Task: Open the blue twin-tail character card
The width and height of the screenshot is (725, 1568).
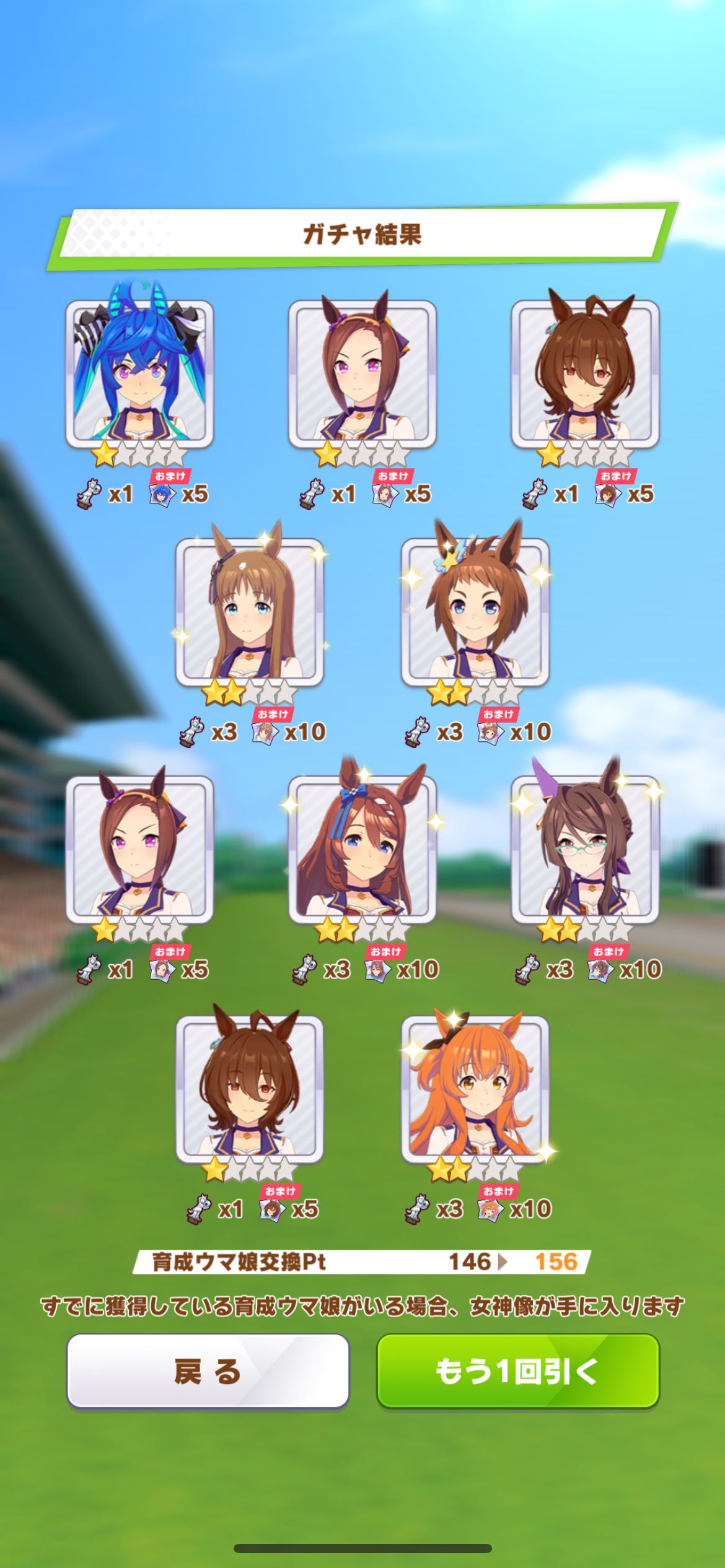Action: coord(139,373)
